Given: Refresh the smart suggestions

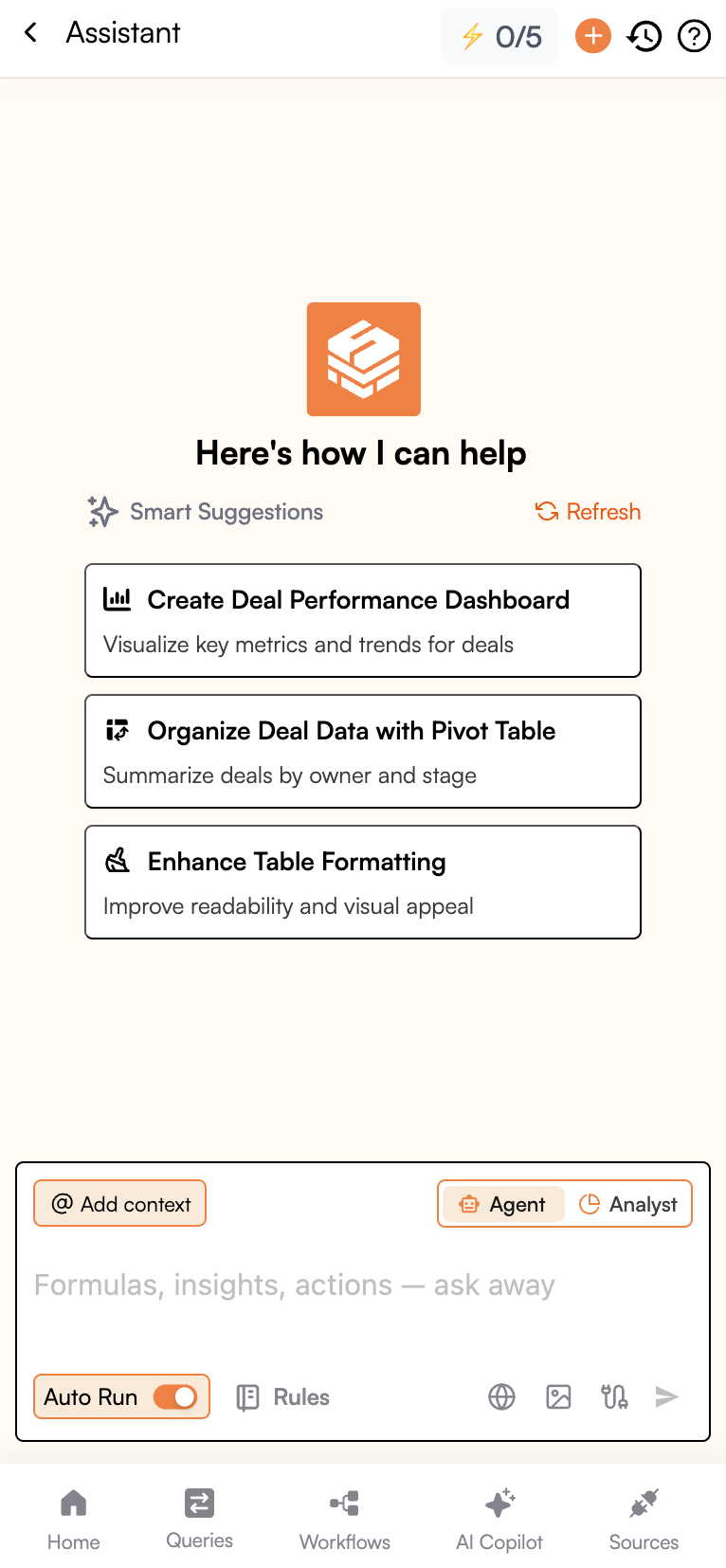Looking at the screenshot, I should (x=589, y=512).
